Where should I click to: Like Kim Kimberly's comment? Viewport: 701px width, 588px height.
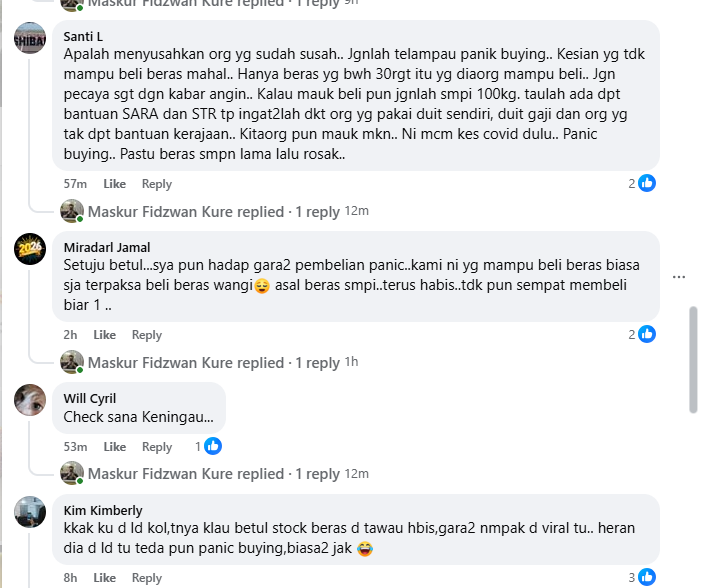click(105, 578)
